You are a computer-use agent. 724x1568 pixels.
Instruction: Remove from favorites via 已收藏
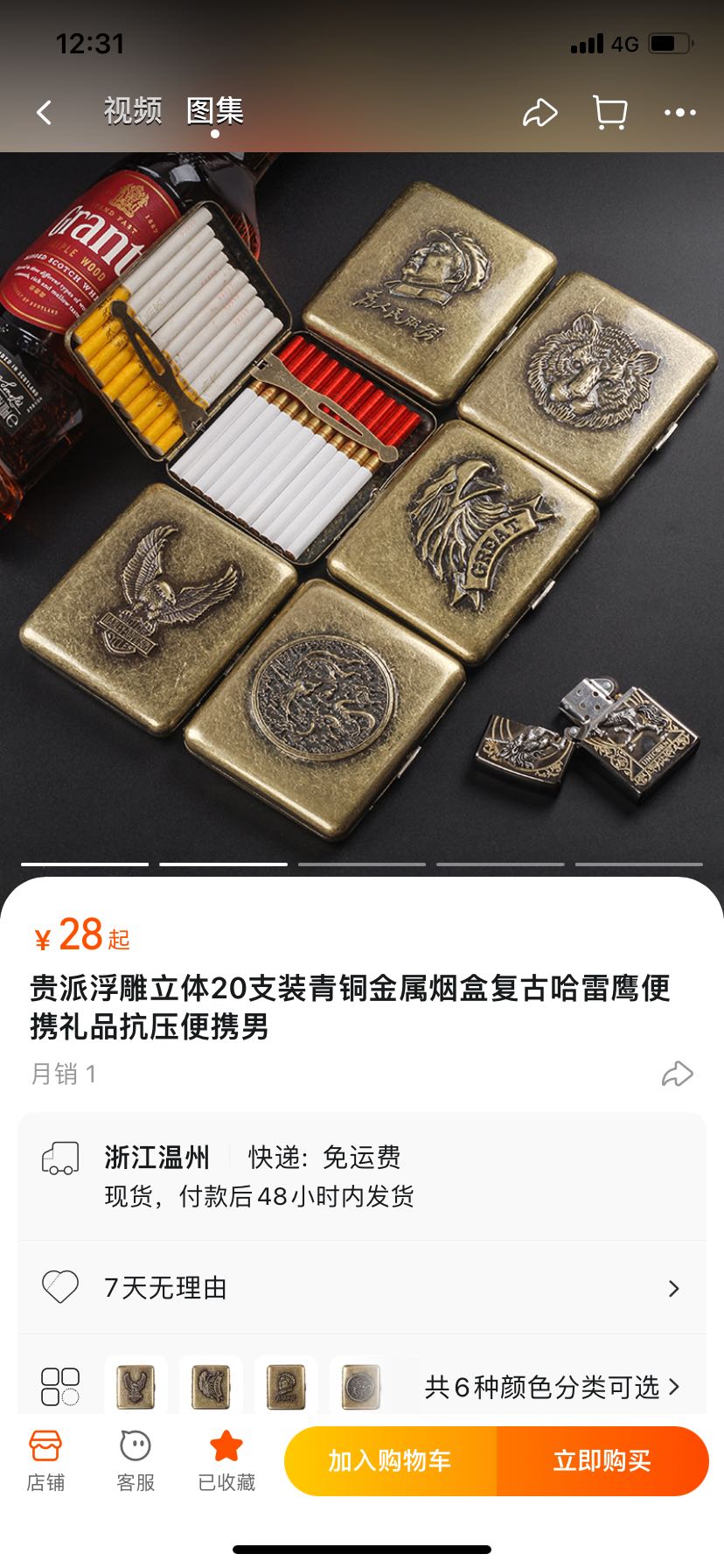226,1461
